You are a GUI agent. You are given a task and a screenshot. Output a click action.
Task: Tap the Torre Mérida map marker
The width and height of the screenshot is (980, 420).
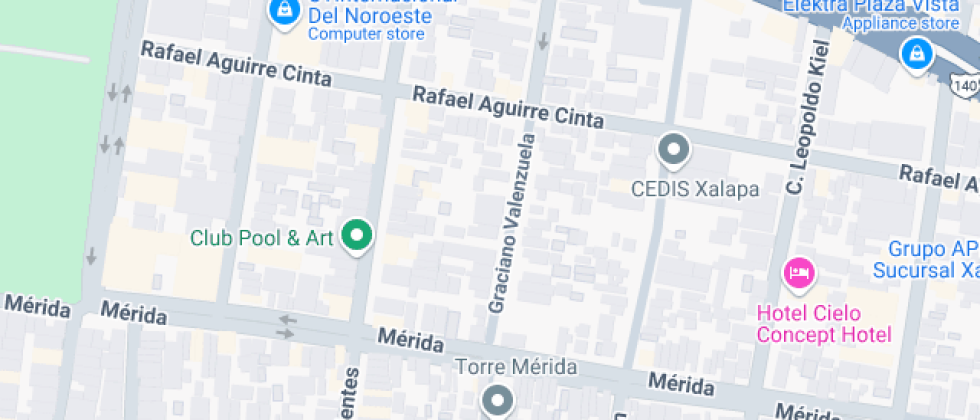coord(496,401)
